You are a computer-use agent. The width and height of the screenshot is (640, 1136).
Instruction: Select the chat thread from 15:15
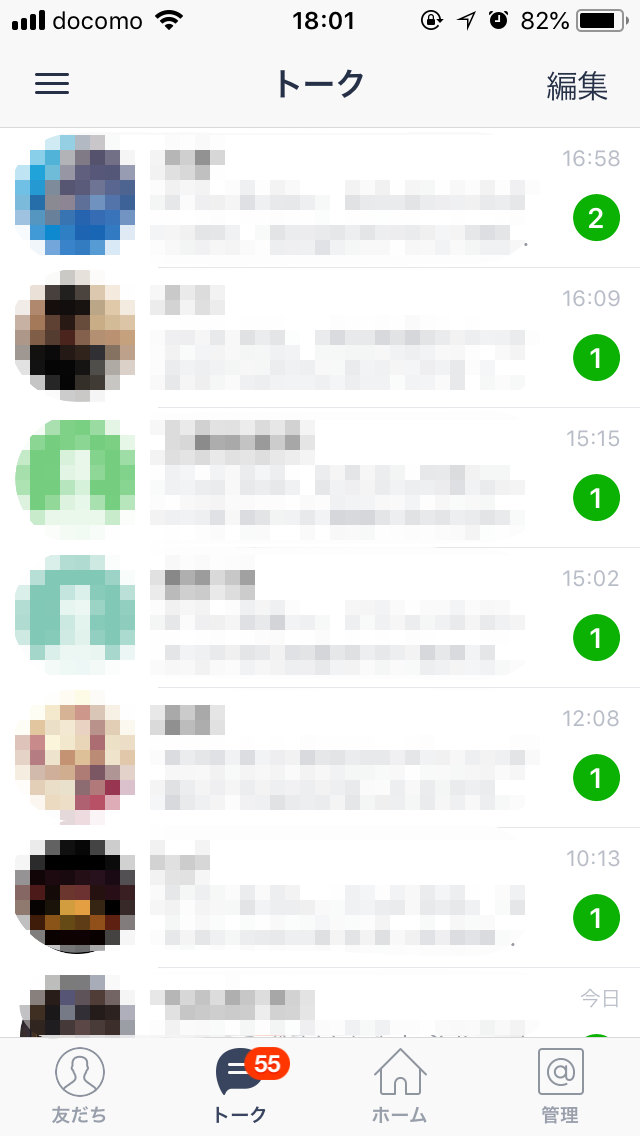click(320, 478)
